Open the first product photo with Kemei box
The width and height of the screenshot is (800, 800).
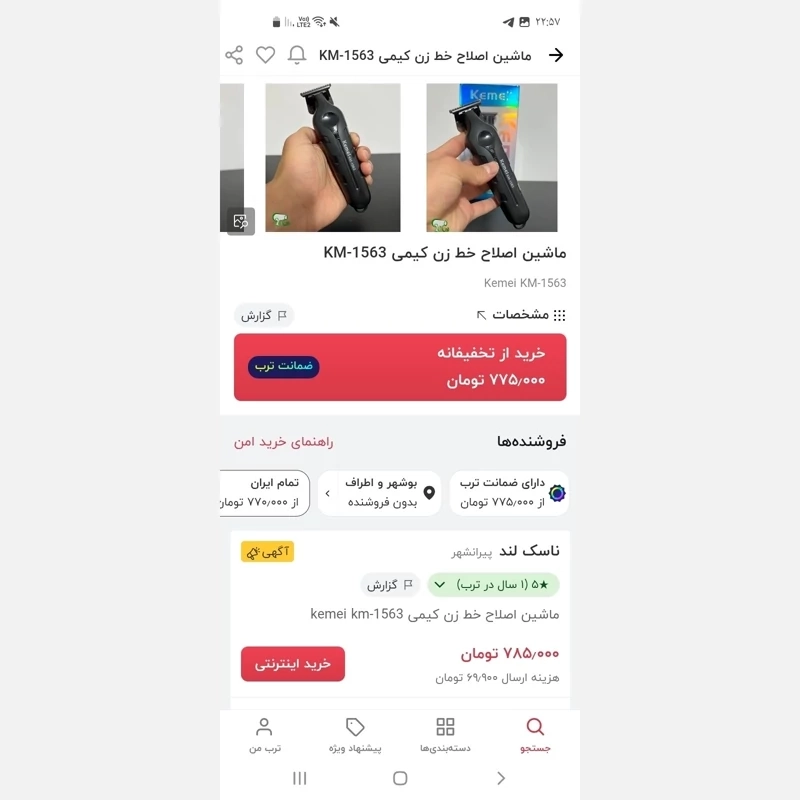pyautogui.click(x=491, y=158)
